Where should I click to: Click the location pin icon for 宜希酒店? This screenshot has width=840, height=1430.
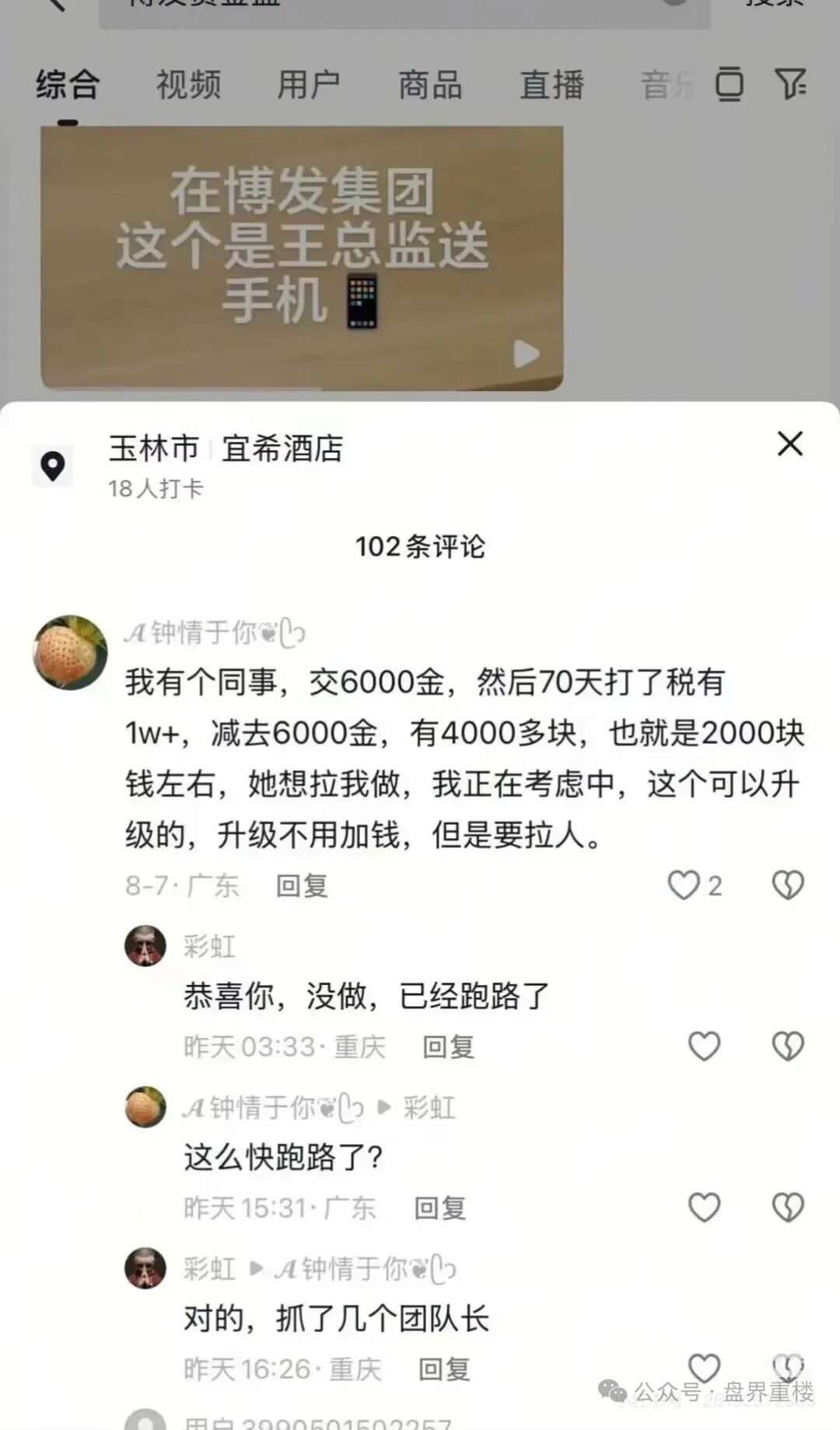52,465
